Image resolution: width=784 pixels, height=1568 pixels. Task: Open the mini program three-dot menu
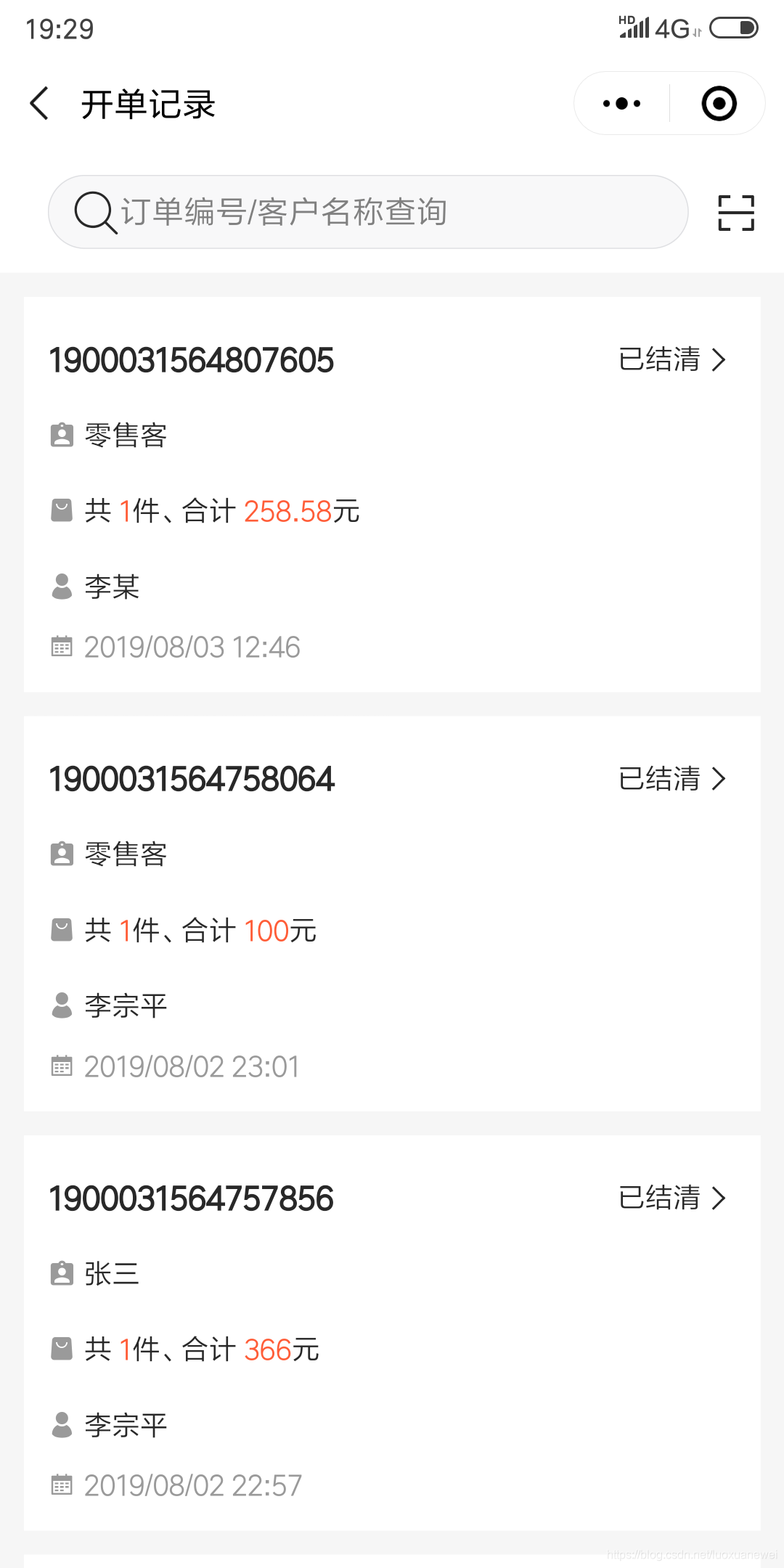point(622,103)
